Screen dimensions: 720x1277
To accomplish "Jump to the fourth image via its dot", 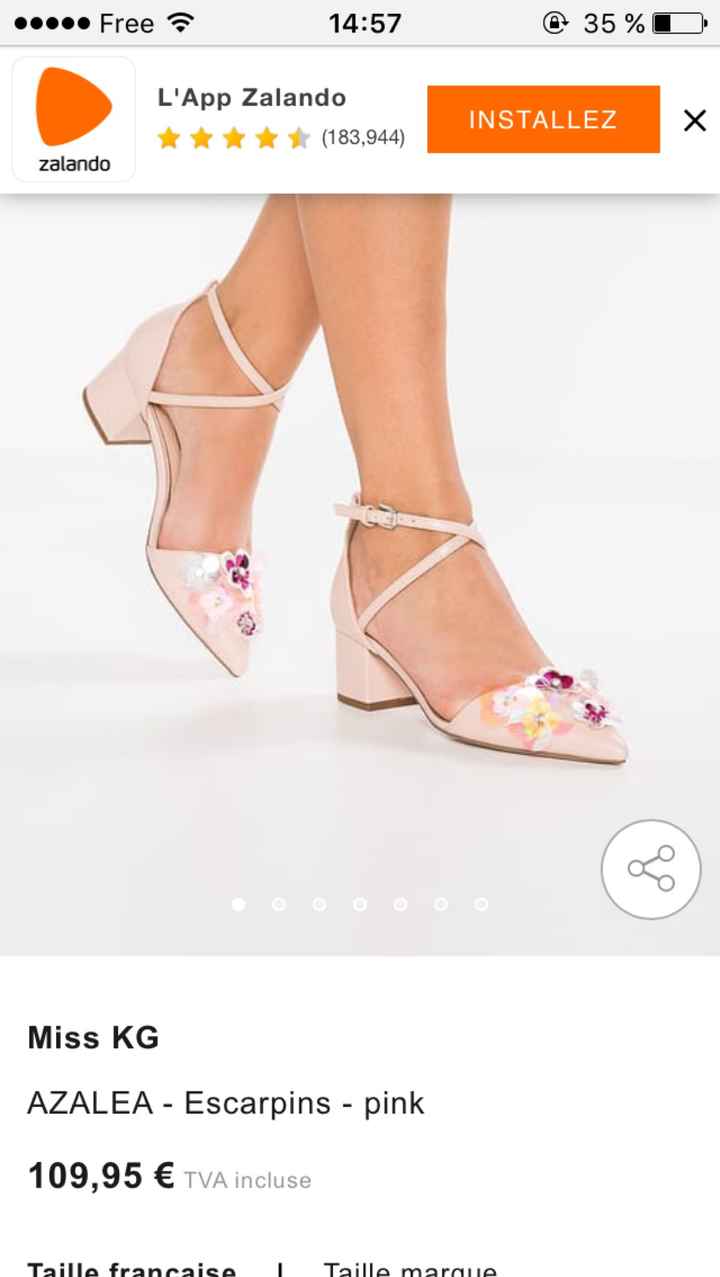I will click(x=360, y=904).
